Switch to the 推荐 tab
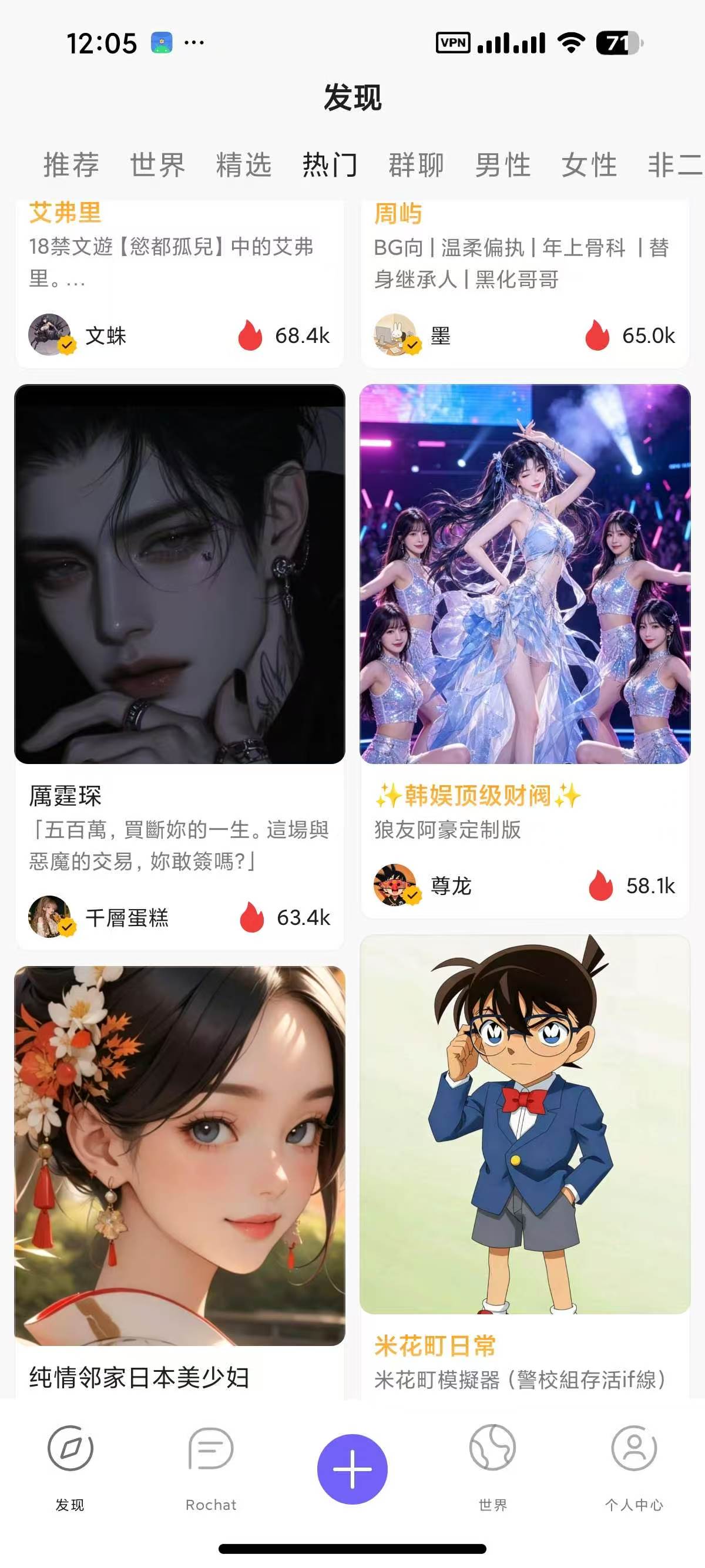Image resolution: width=705 pixels, height=1568 pixels. pos(70,165)
